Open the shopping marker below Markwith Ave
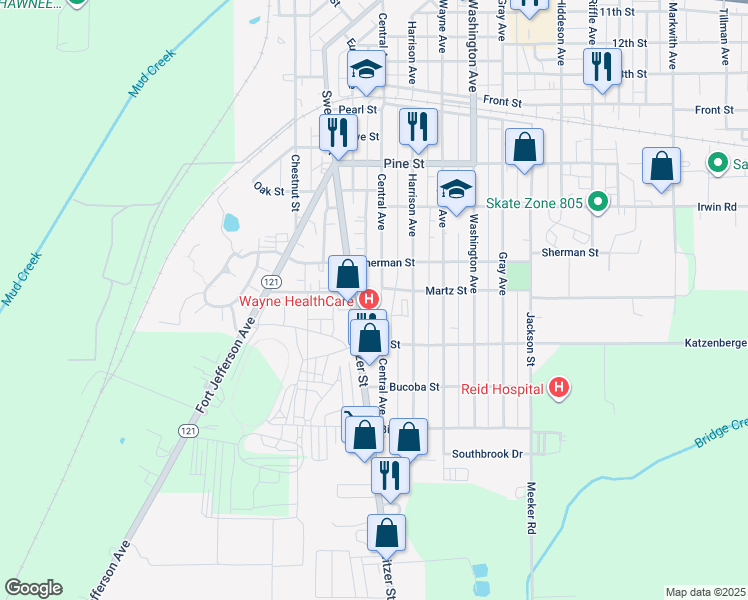748x600 pixels. click(661, 168)
